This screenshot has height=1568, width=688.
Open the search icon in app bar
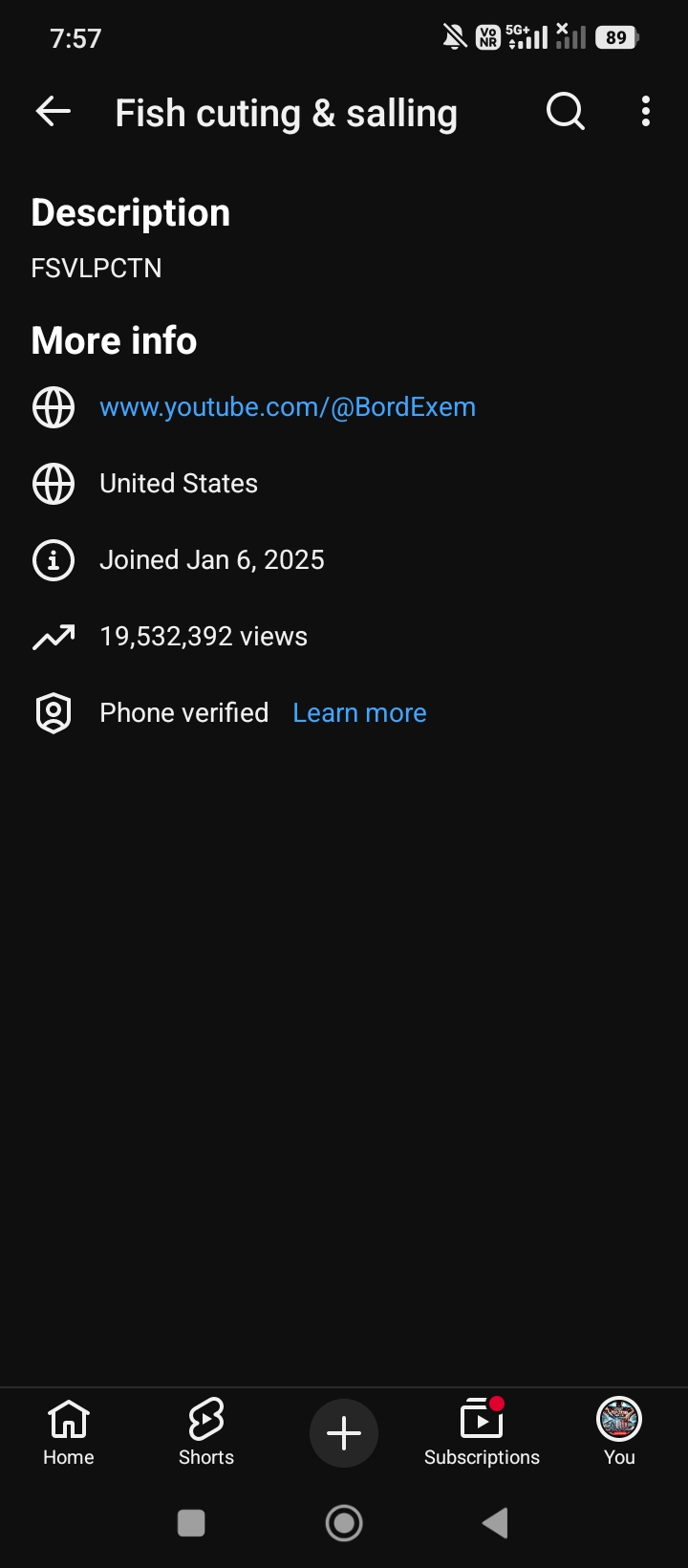click(x=565, y=112)
